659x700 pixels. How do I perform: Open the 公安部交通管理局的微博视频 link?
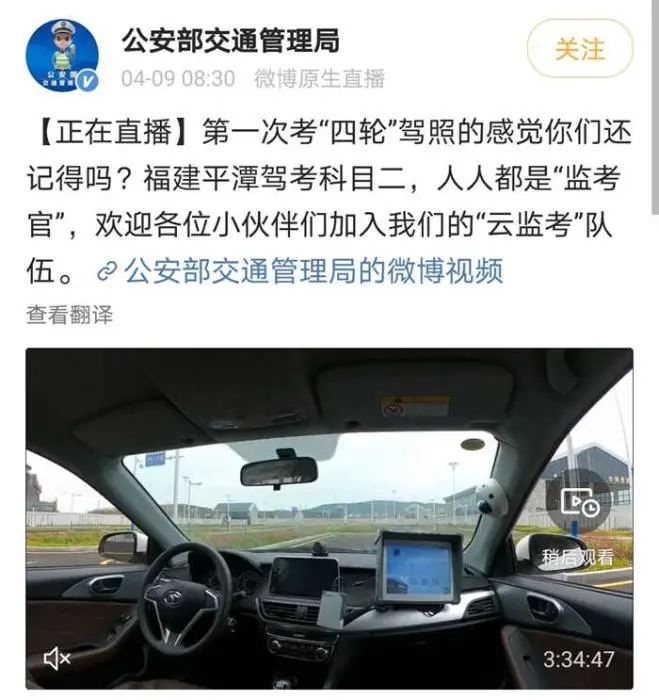click(x=299, y=270)
